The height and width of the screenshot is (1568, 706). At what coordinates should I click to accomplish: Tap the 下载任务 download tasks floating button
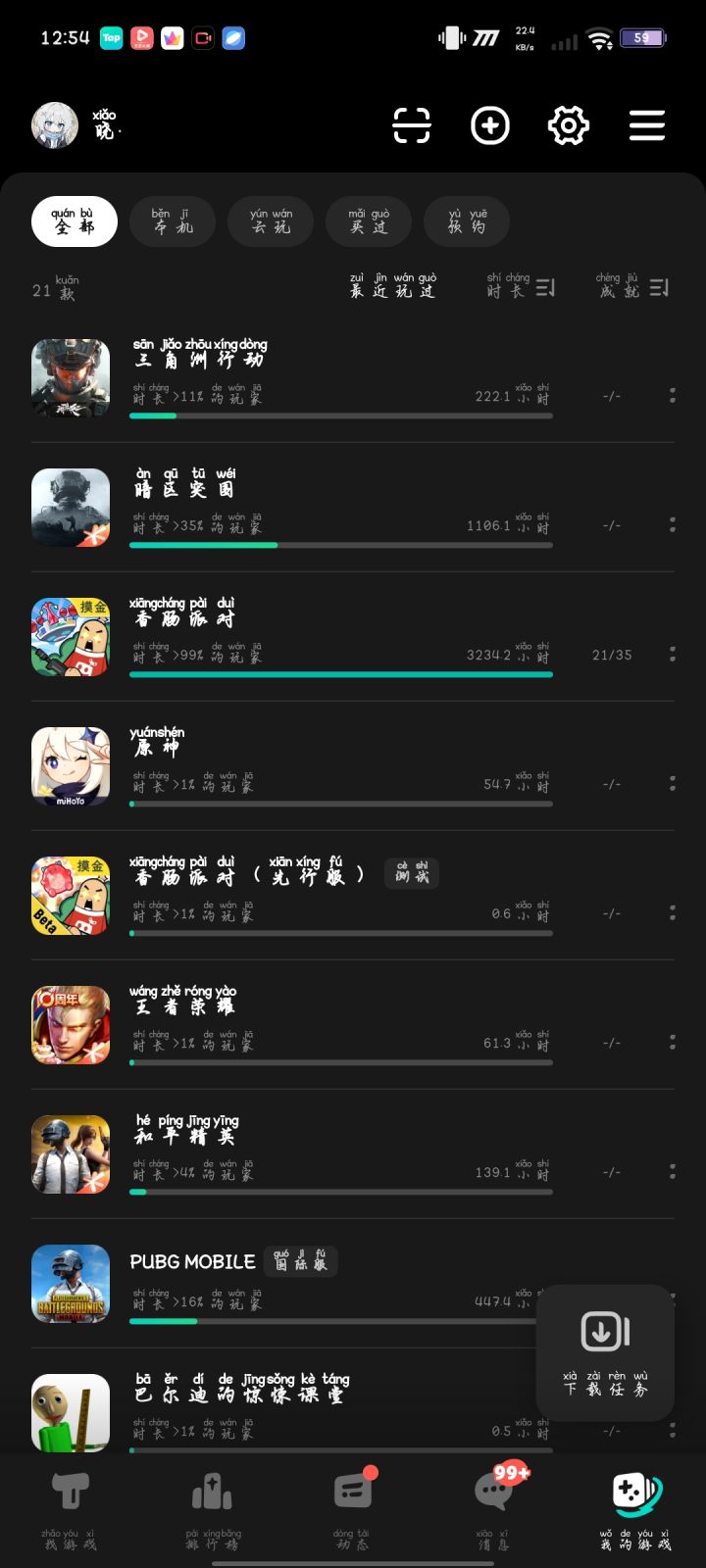604,1352
